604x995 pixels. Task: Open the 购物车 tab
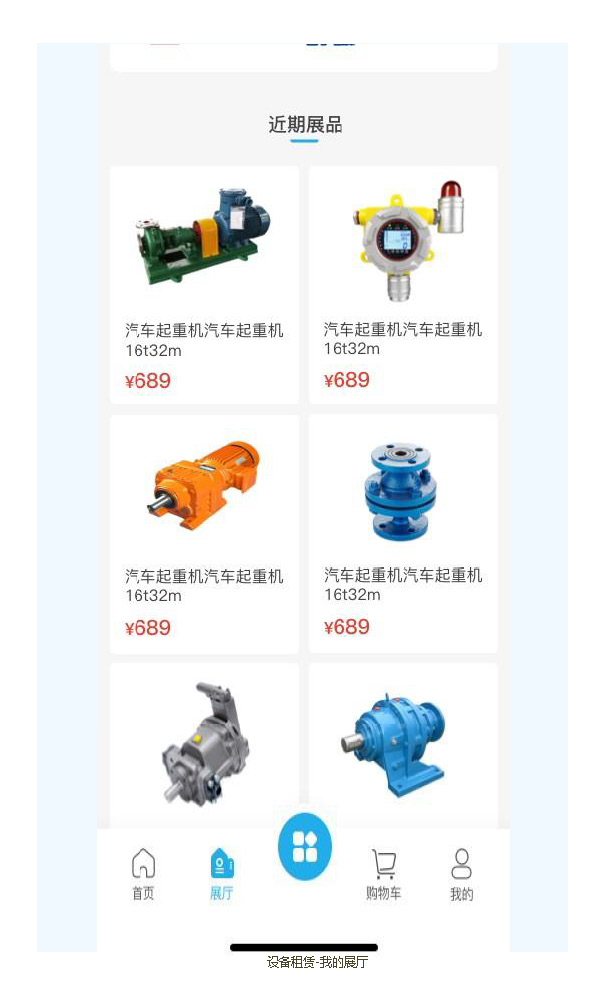(383, 874)
